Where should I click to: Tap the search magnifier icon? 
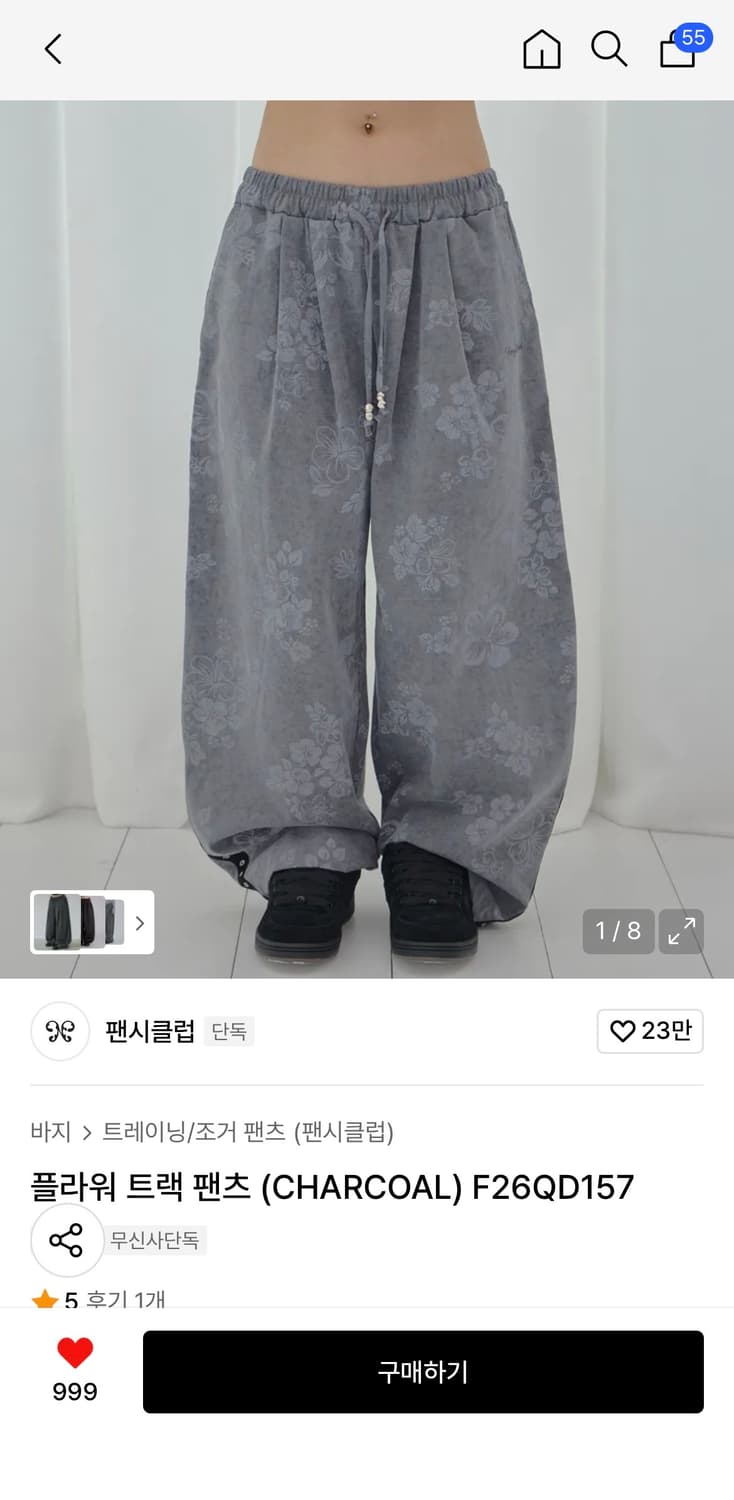pos(608,49)
